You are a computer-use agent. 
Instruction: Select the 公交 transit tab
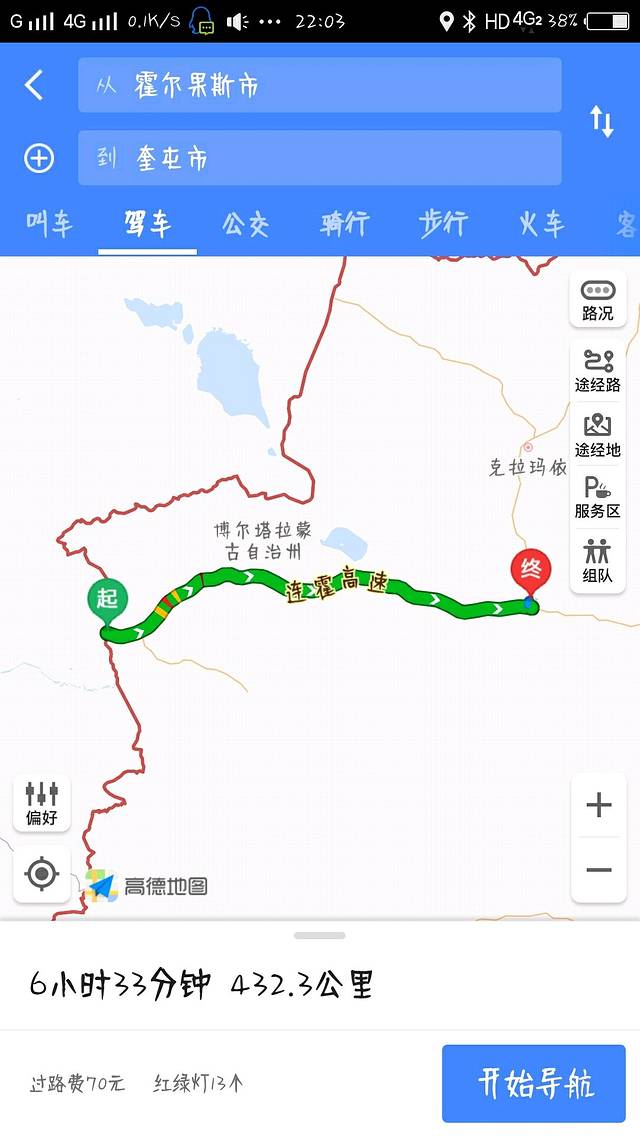pyautogui.click(x=246, y=224)
